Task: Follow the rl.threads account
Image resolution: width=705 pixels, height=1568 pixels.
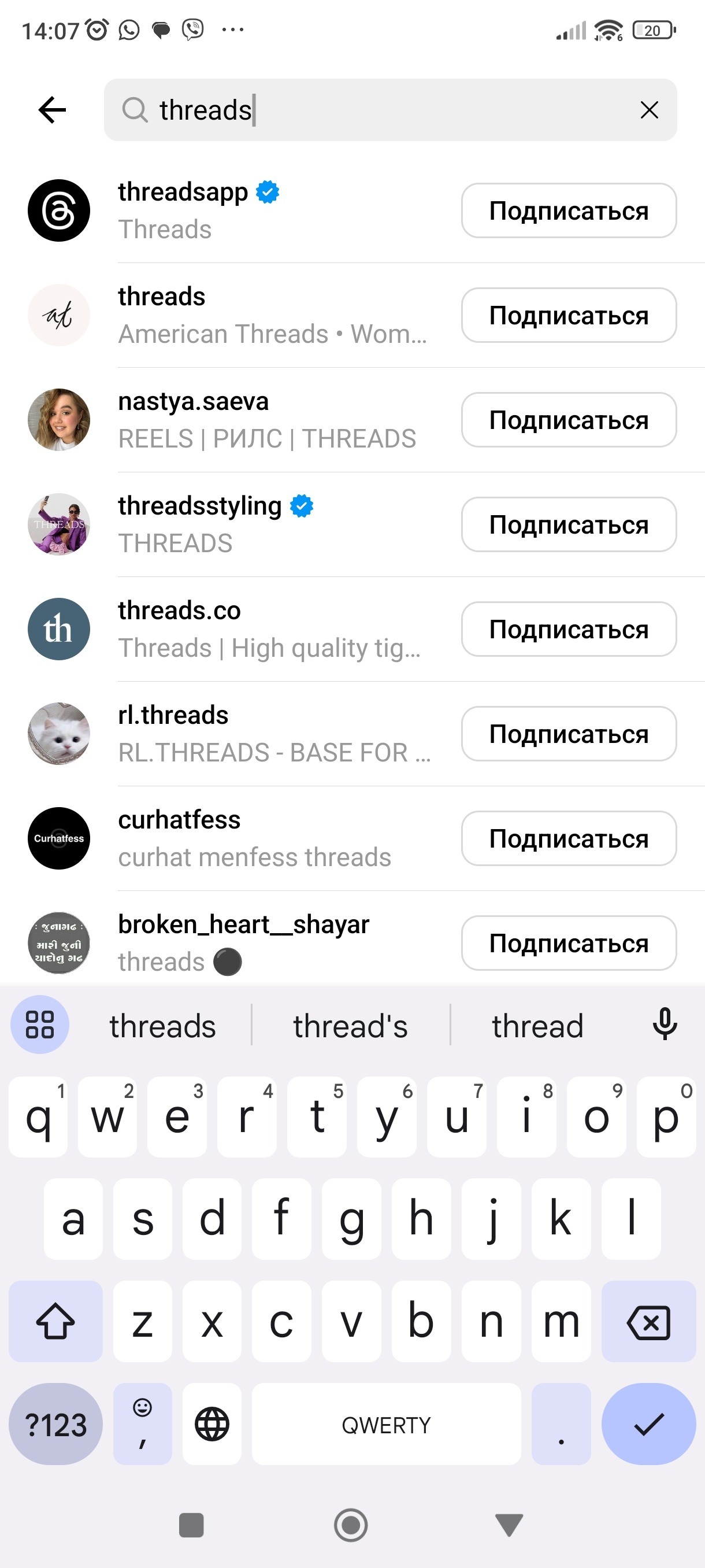Action: click(568, 734)
